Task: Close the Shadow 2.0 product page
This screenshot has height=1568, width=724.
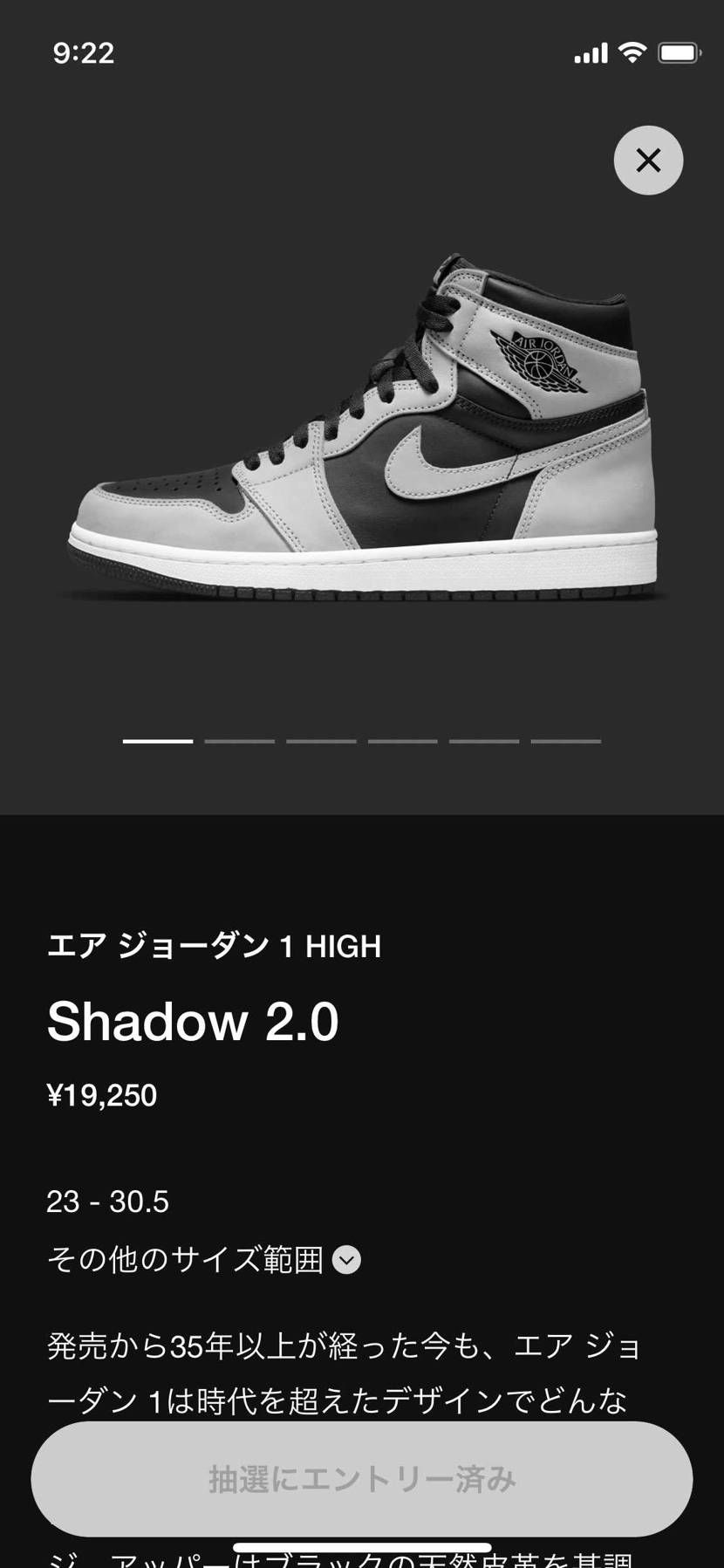Action: [648, 161]
